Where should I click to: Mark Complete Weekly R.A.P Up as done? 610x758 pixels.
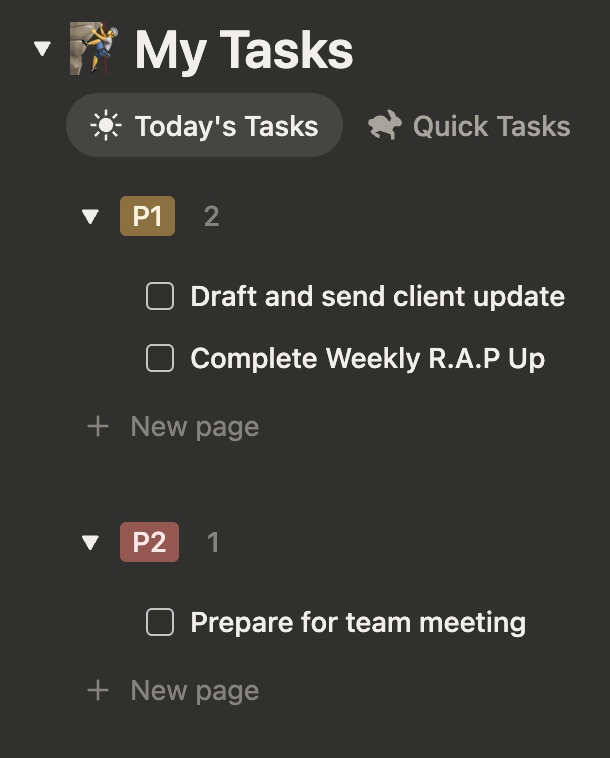160,358
